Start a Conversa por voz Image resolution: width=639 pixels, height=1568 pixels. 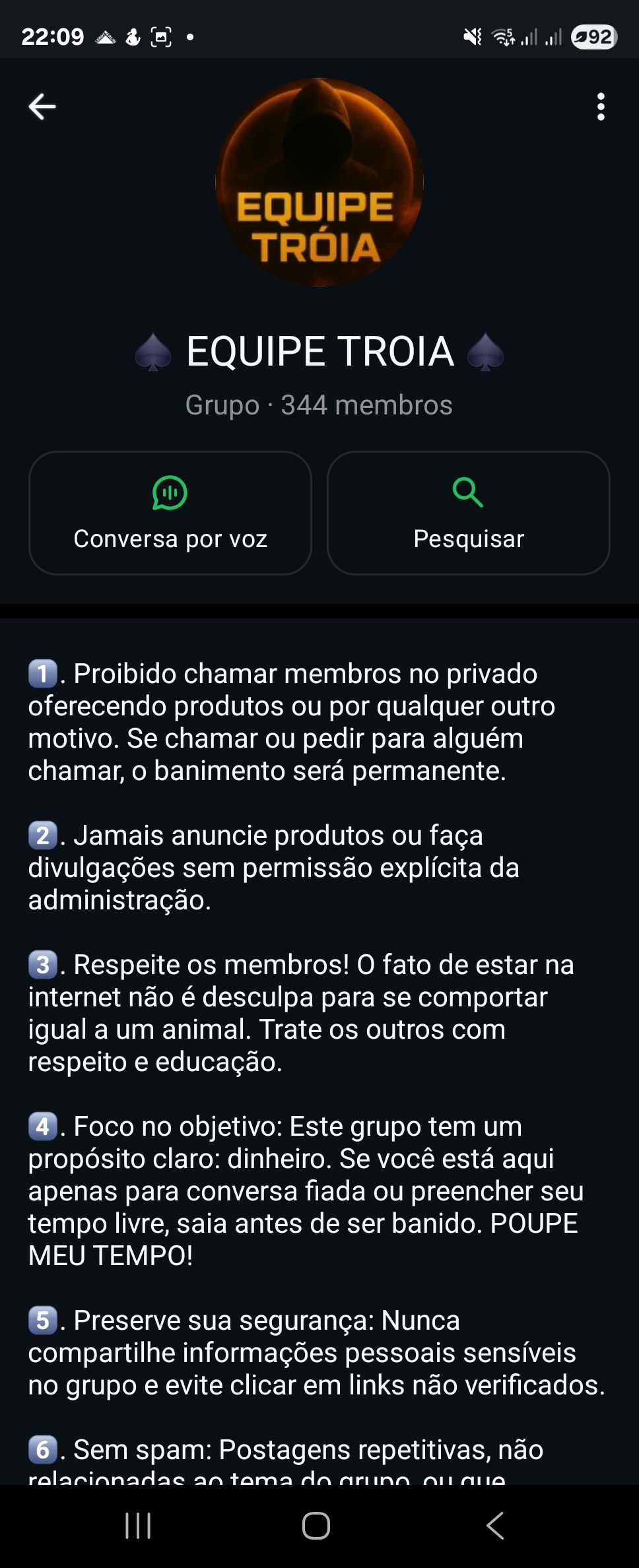[x=170, y=513]
